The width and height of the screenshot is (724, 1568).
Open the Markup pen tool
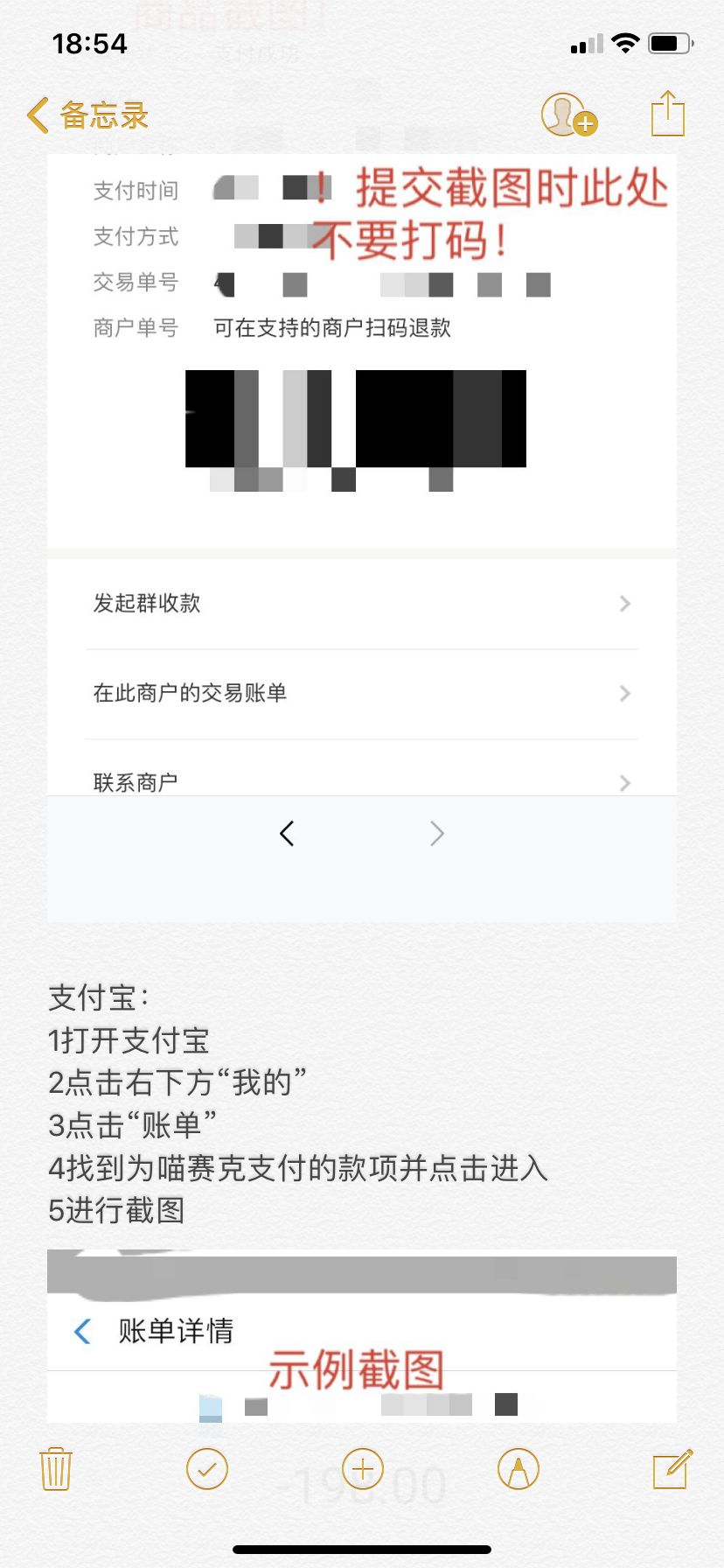517,1470
